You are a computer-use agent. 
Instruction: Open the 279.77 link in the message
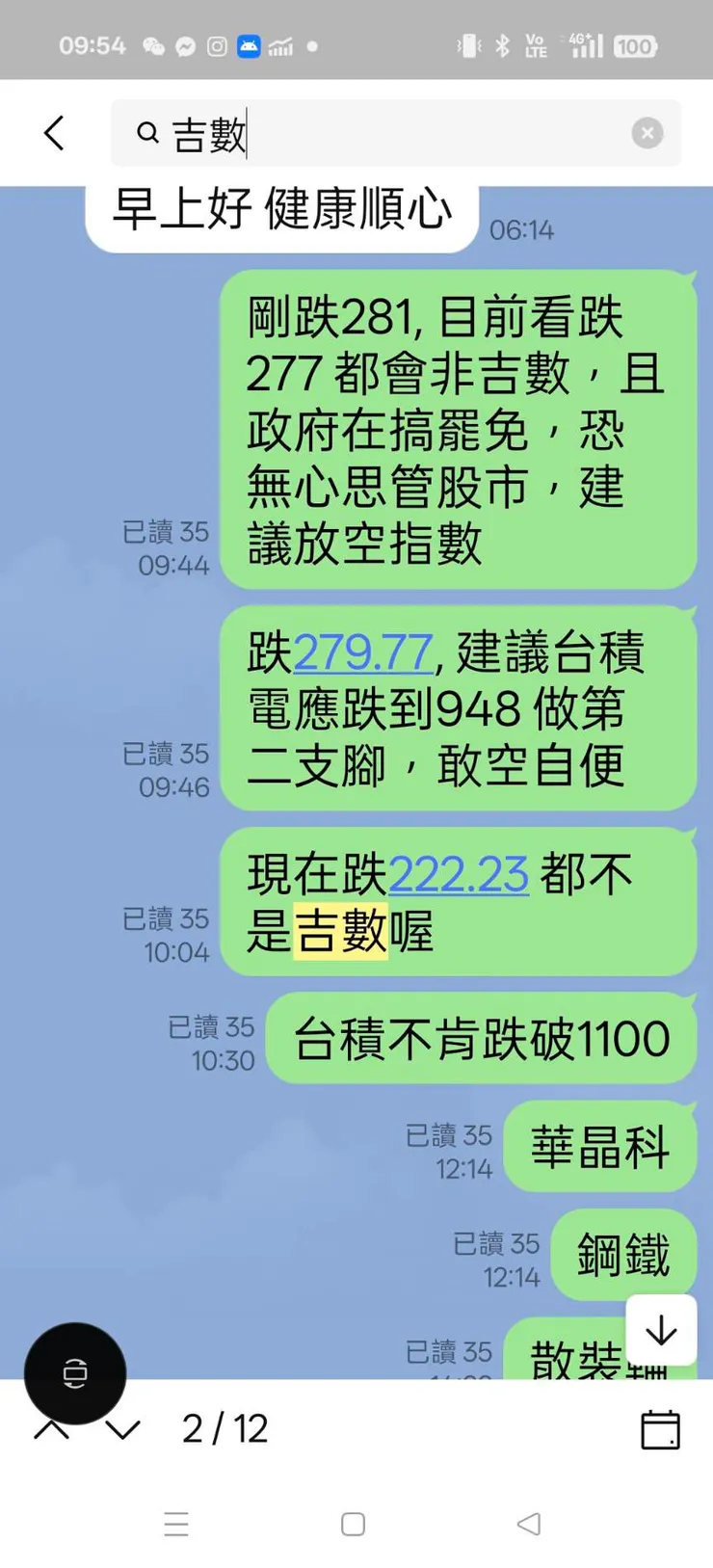coord(363,652)
